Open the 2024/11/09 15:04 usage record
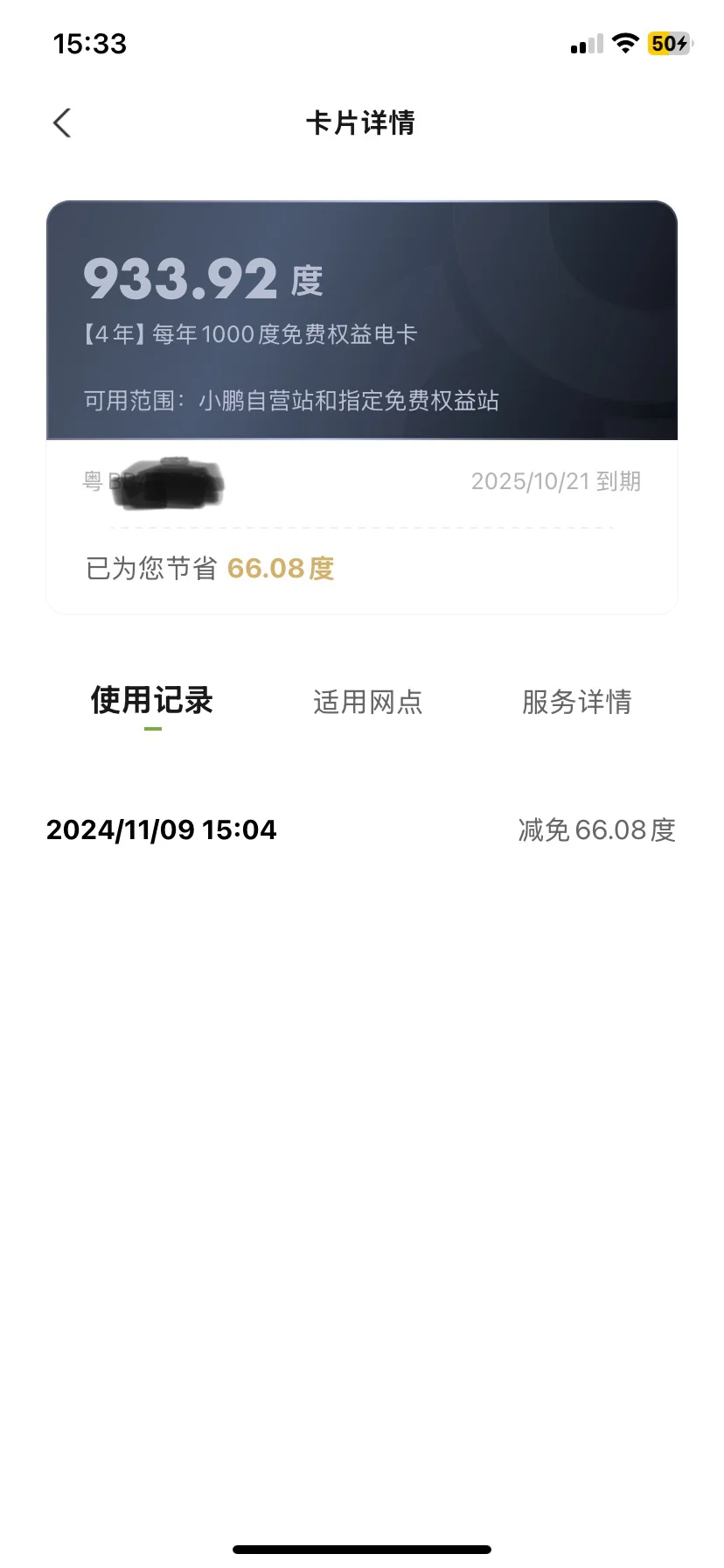 click(x=361, y=829)
